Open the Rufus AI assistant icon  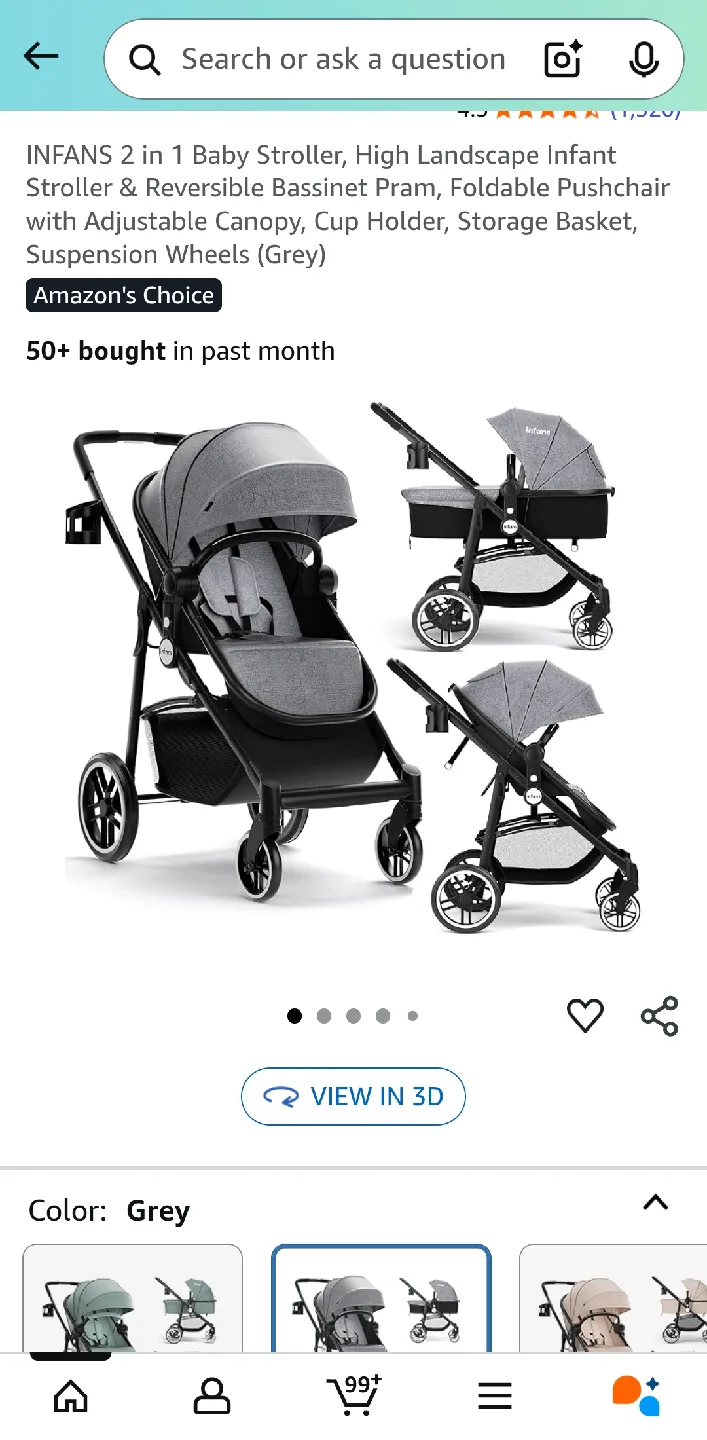point(636,1395)
